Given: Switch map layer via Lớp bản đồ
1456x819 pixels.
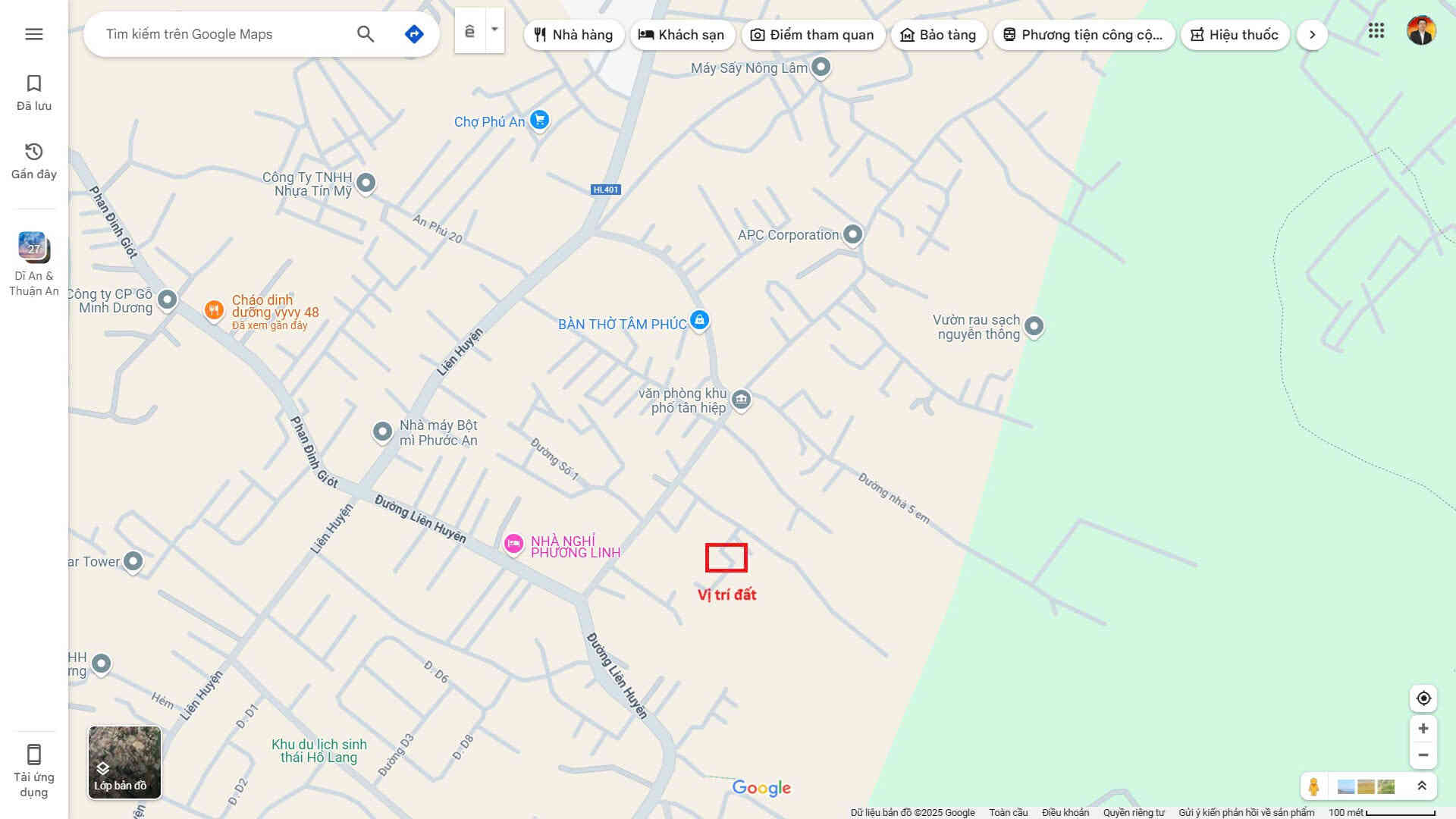Looking at the screenshot, I should pyautogui.click(x=124, y=762).
